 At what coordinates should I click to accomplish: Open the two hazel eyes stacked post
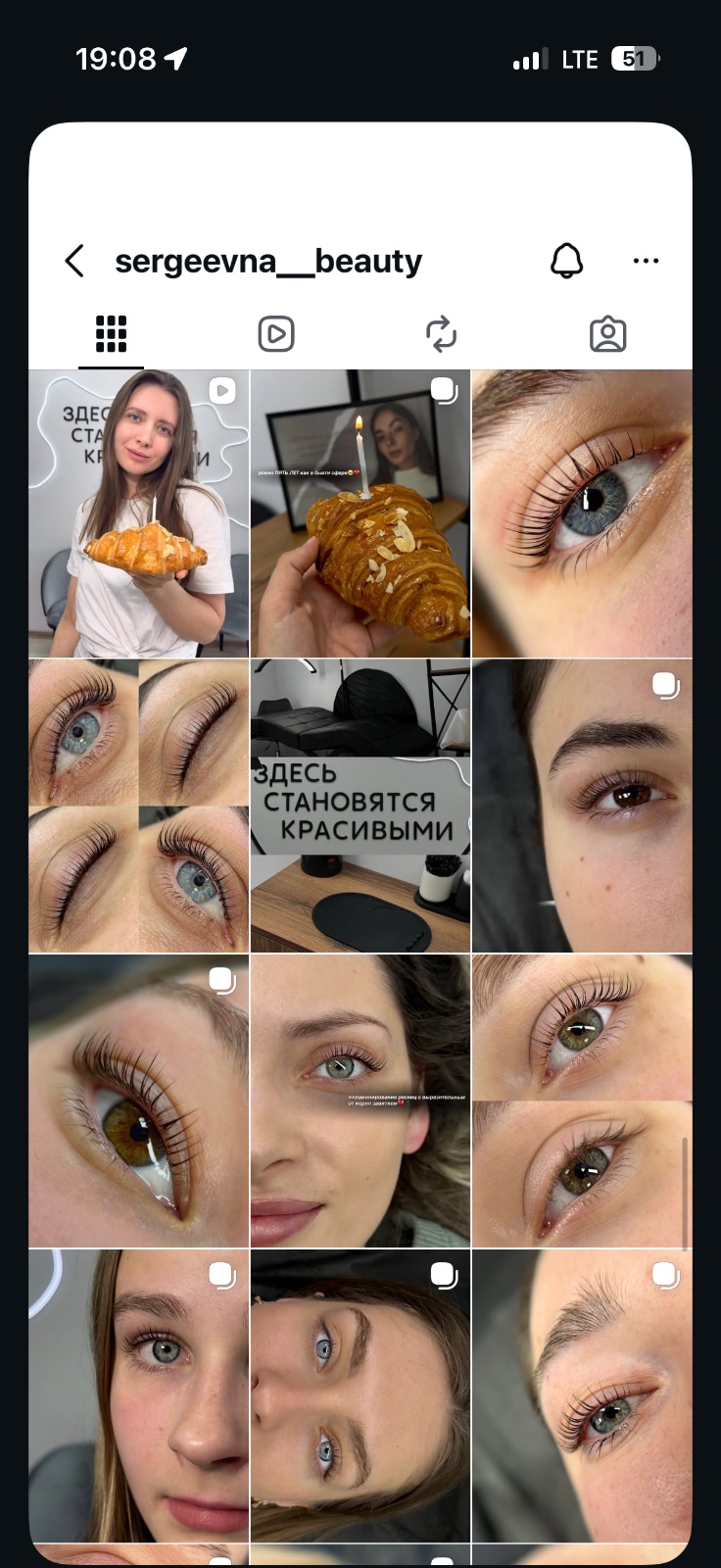click(x=582, y=1101)
